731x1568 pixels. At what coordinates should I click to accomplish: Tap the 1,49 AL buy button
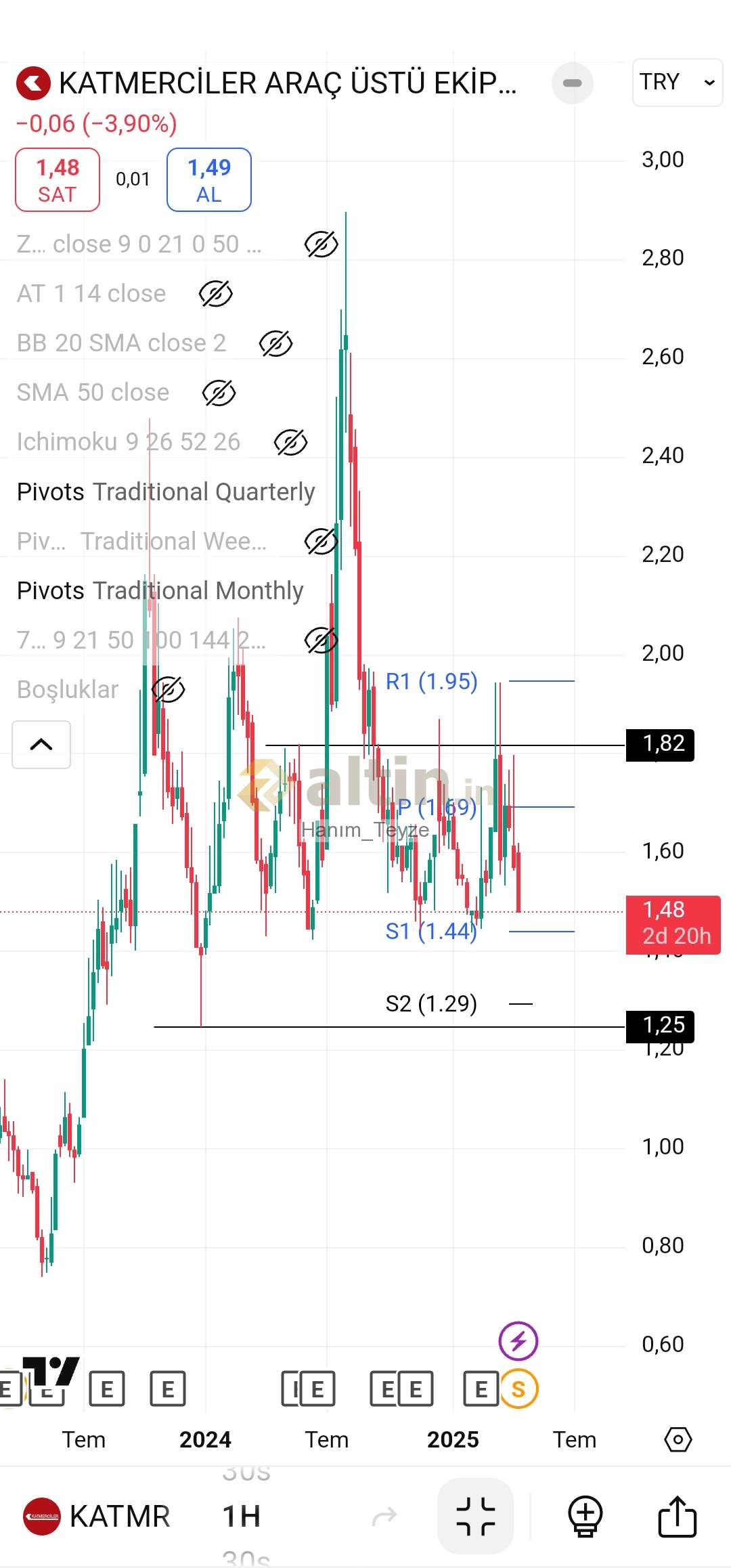[x=209, y=180]
